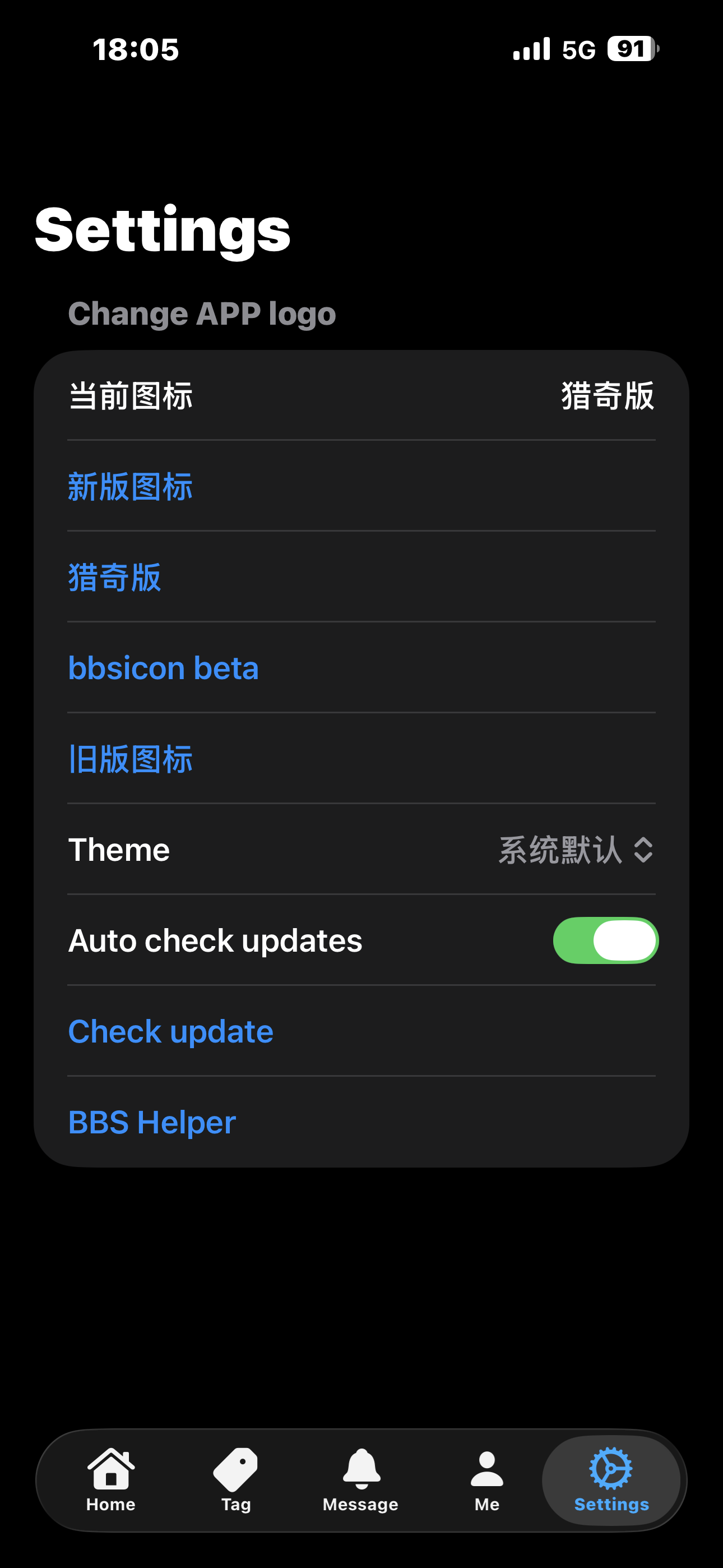Disable Auto check updates
This screenshot has height=1568, width=723.
605,940
